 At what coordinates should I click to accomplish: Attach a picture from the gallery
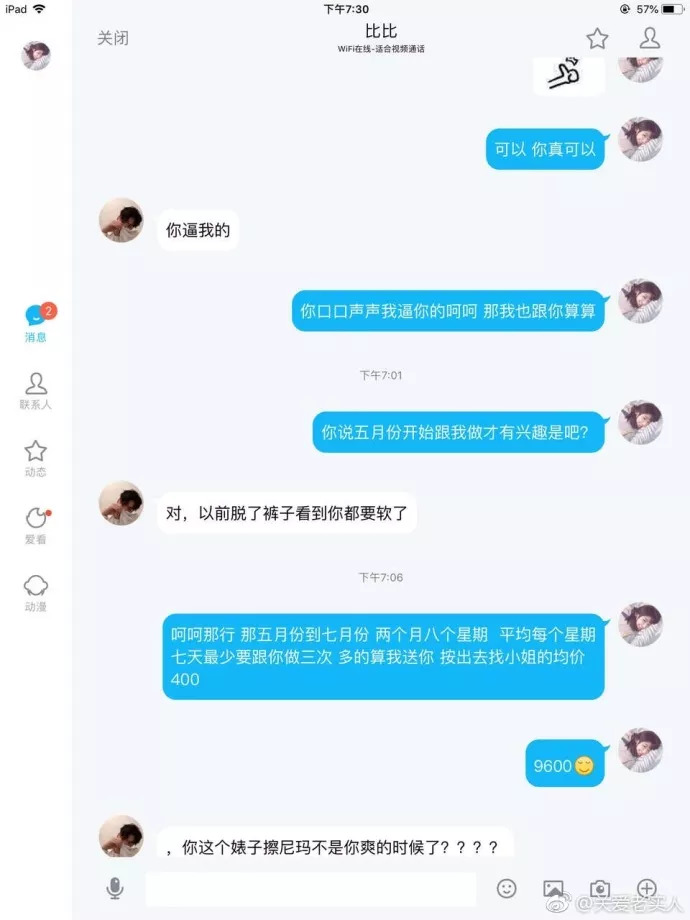pos(553,888)
